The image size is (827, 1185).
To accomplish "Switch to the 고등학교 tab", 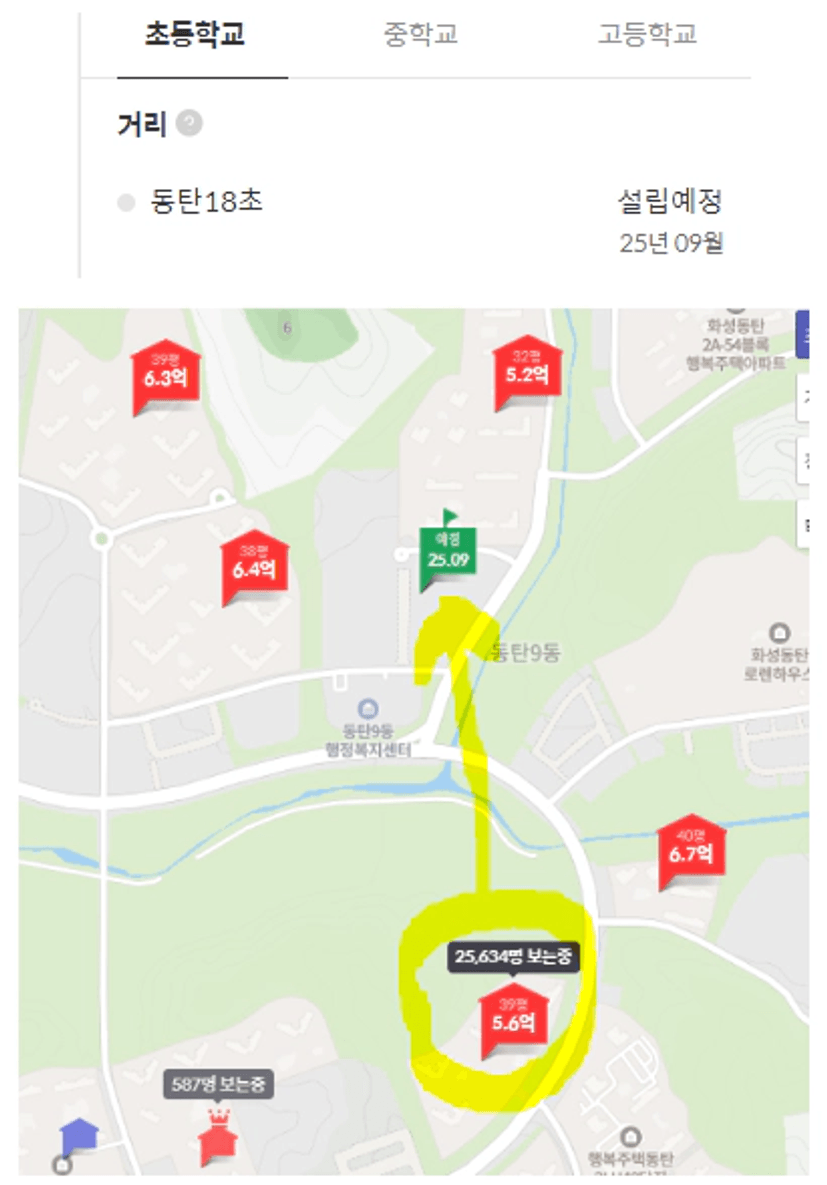I will tap(647, 35).
